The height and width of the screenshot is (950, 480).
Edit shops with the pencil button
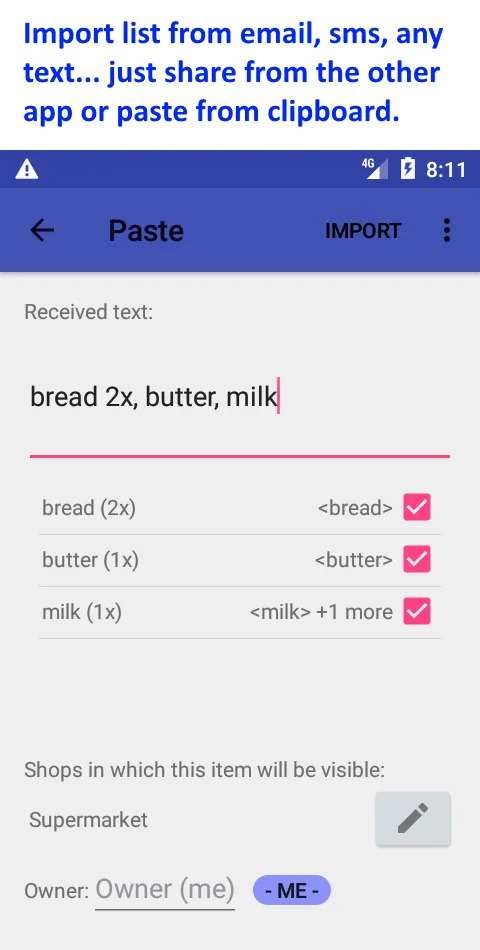(413, 819)
